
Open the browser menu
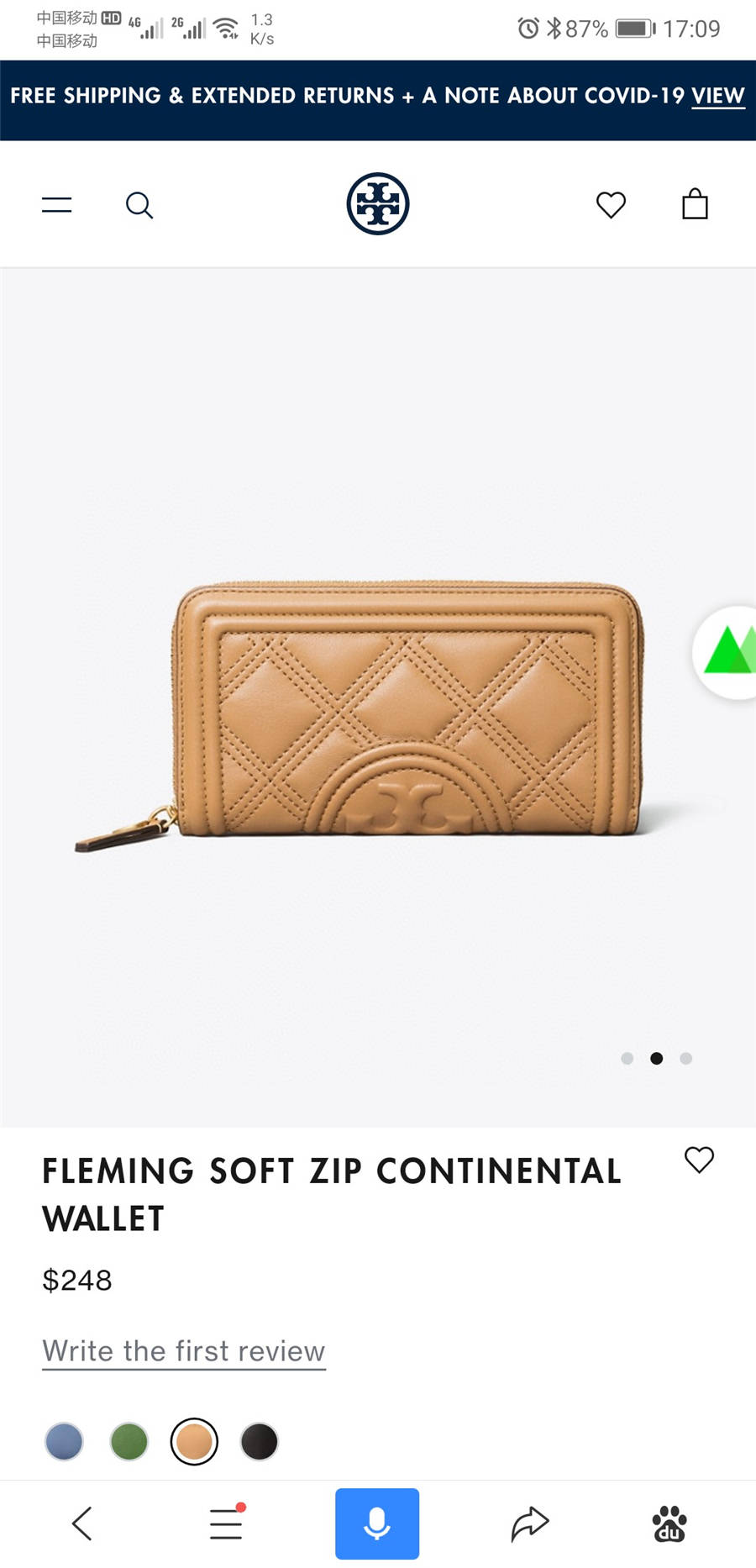pyautogui.click(x=226, y=1523)
